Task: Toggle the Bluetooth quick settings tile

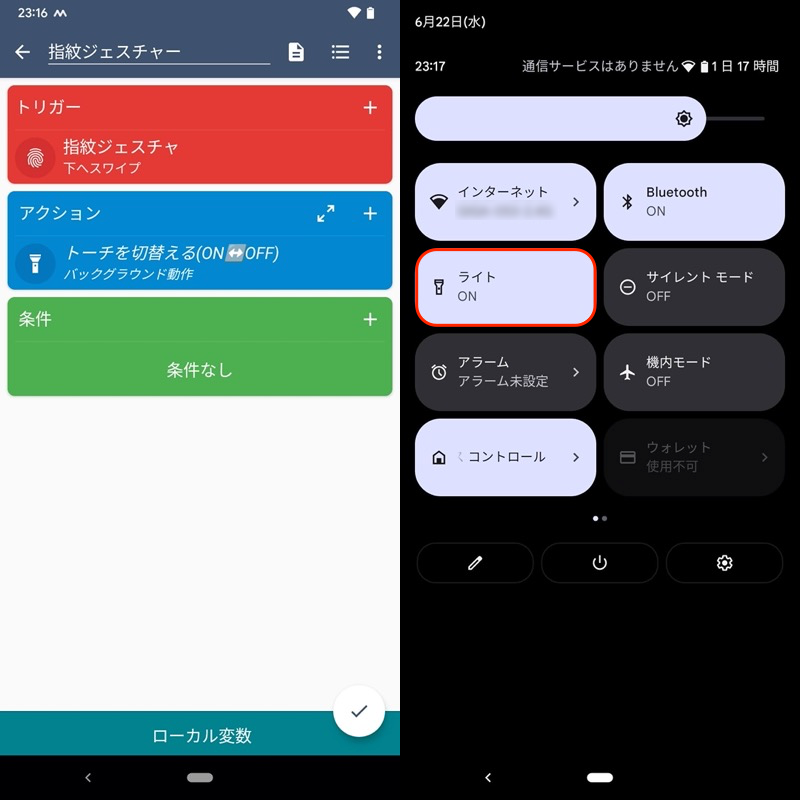Action: tap(694, 202)
